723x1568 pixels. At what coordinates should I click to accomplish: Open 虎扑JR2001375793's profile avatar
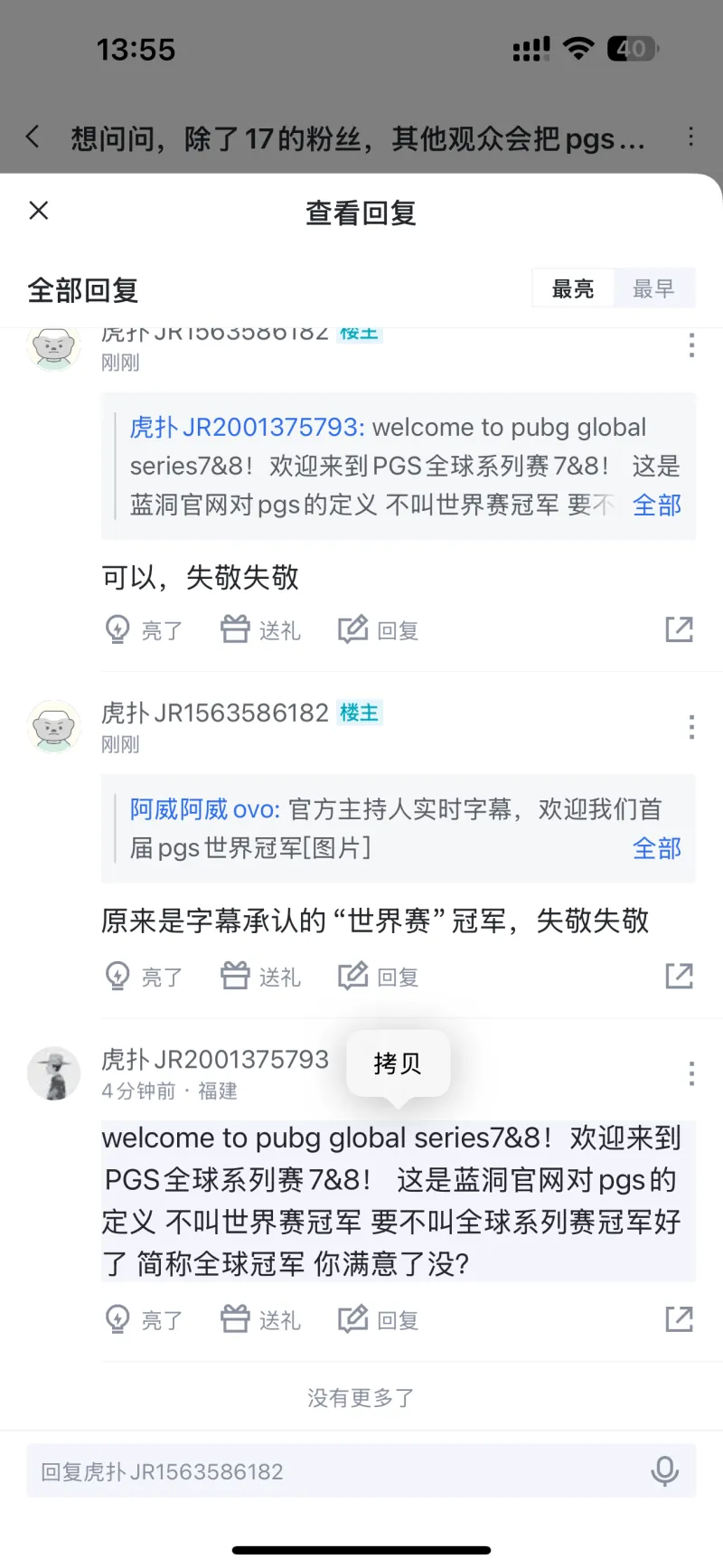click(x=54, y=1074)
